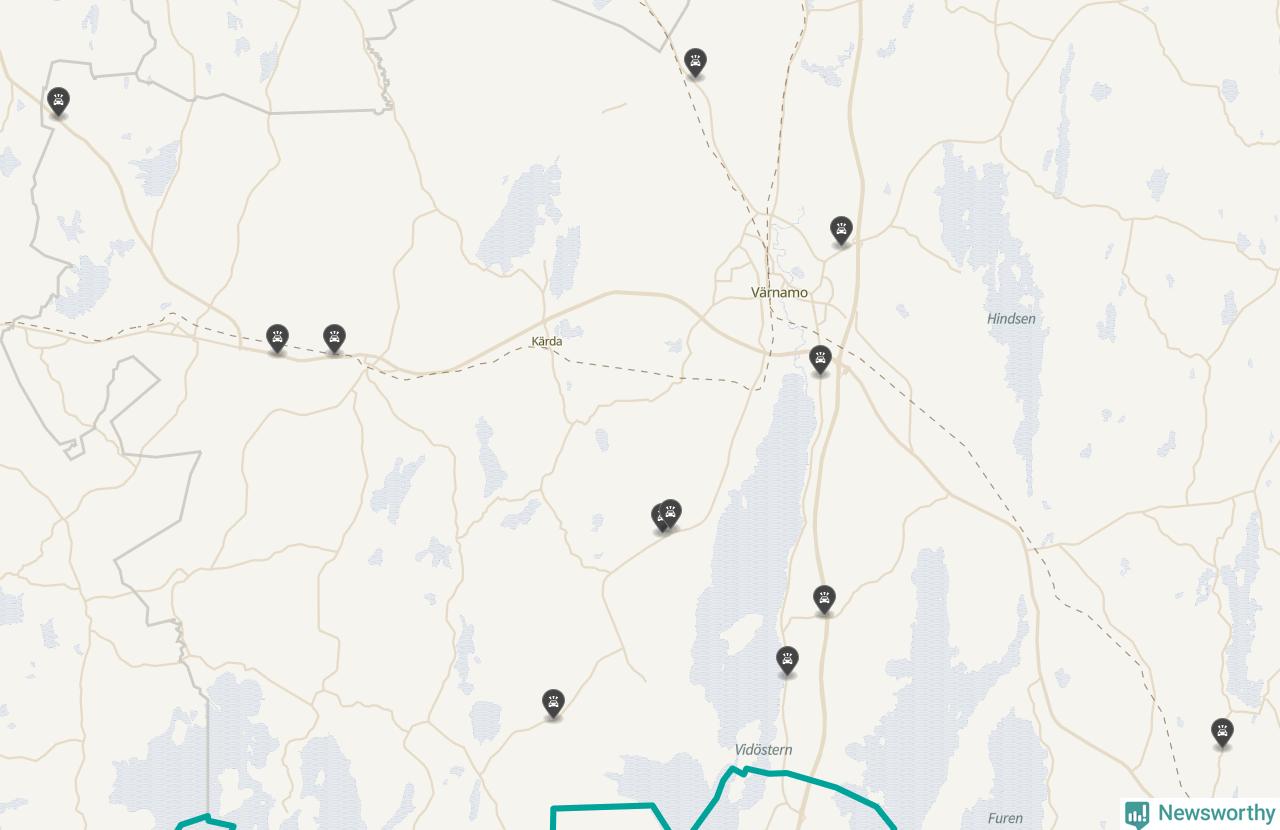Tap the car marker northeast of Värnamo town
Viewport: 1280px width, 830px height.
841,230
